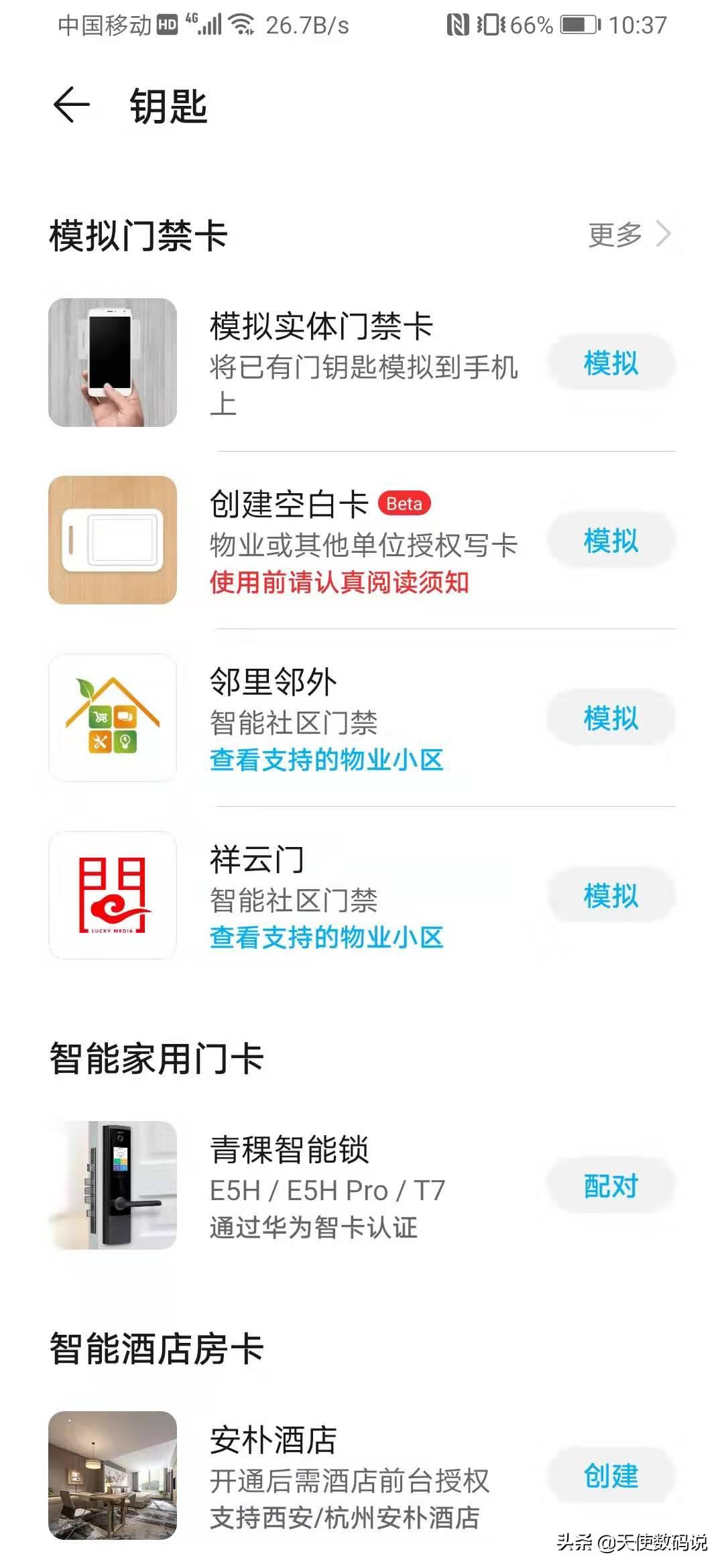Open 查看支持的物业小区 under 祥云门
The image size is (724, 1568).
click(325, 938)
